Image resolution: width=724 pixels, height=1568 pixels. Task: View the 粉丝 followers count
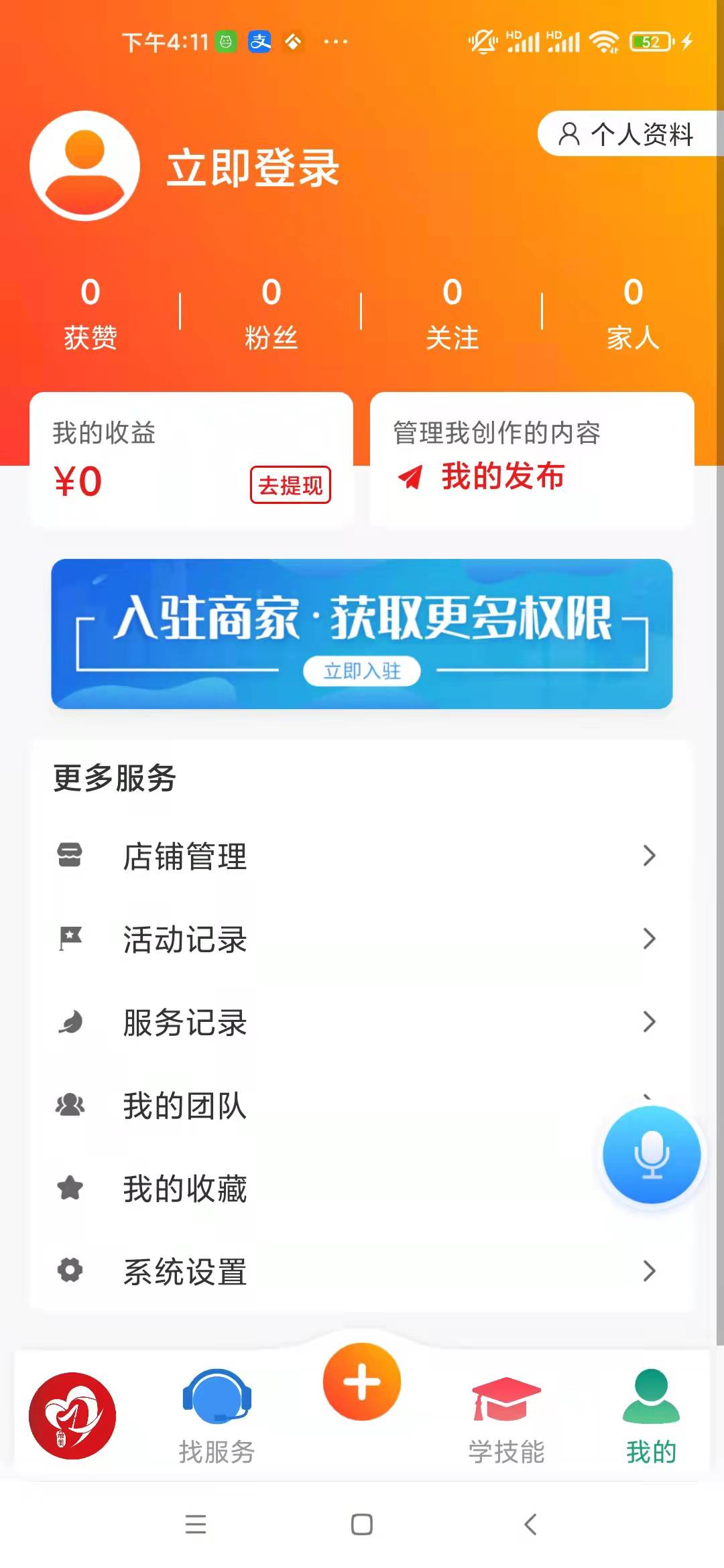click(271, 313)
